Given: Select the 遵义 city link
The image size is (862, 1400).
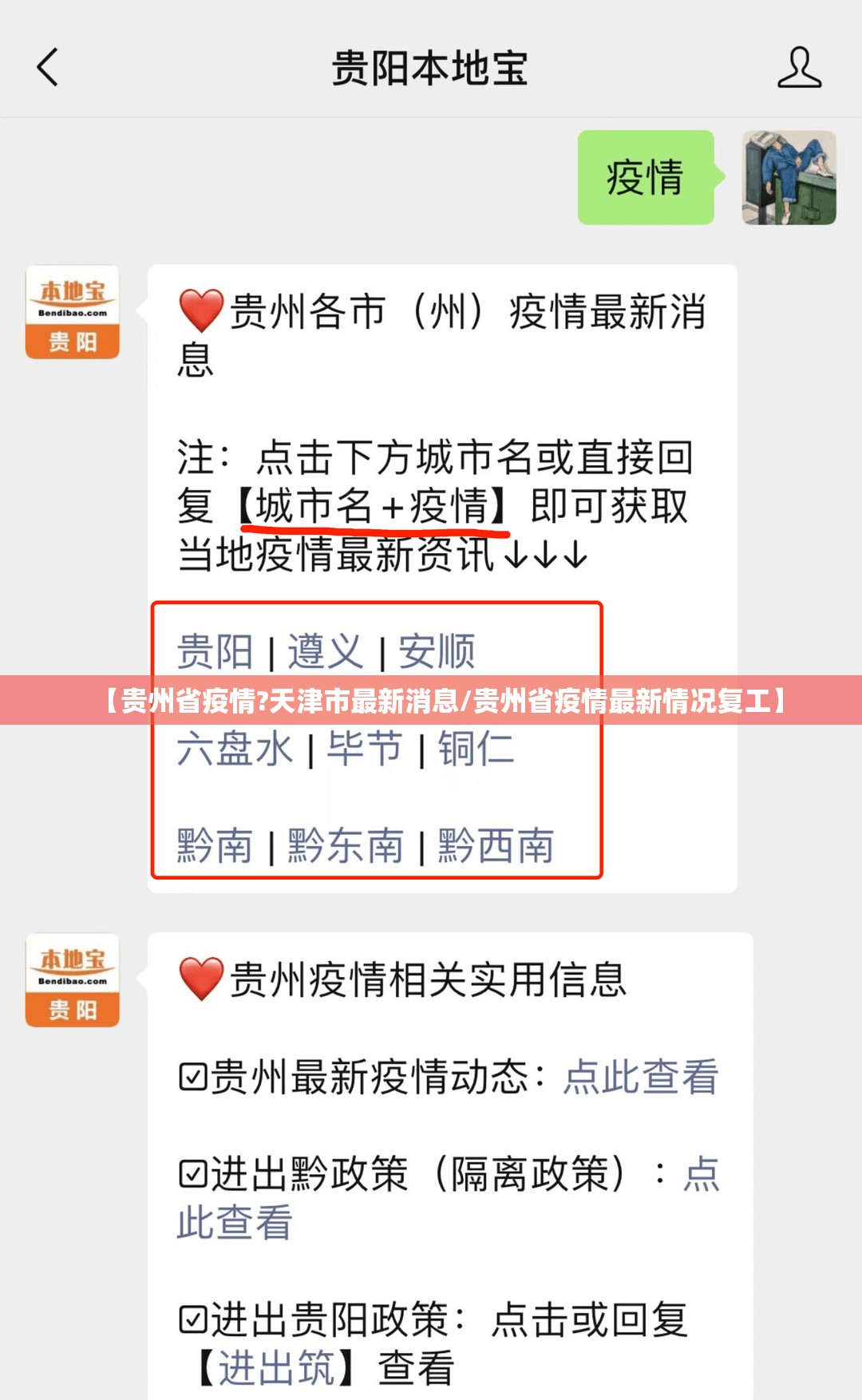Looking at the screenshot, I should [325, 651].
